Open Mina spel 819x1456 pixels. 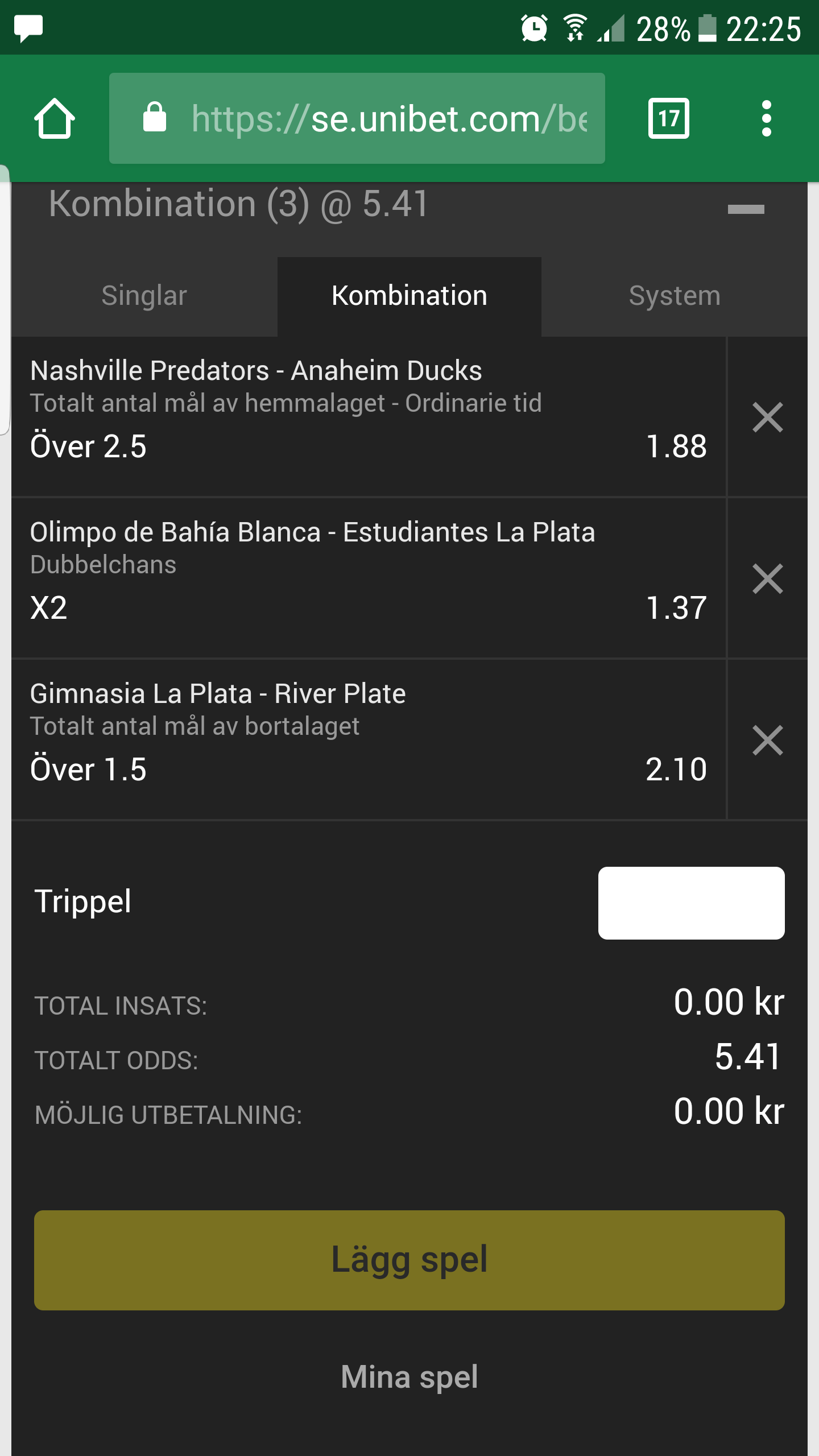(409, 1377)
